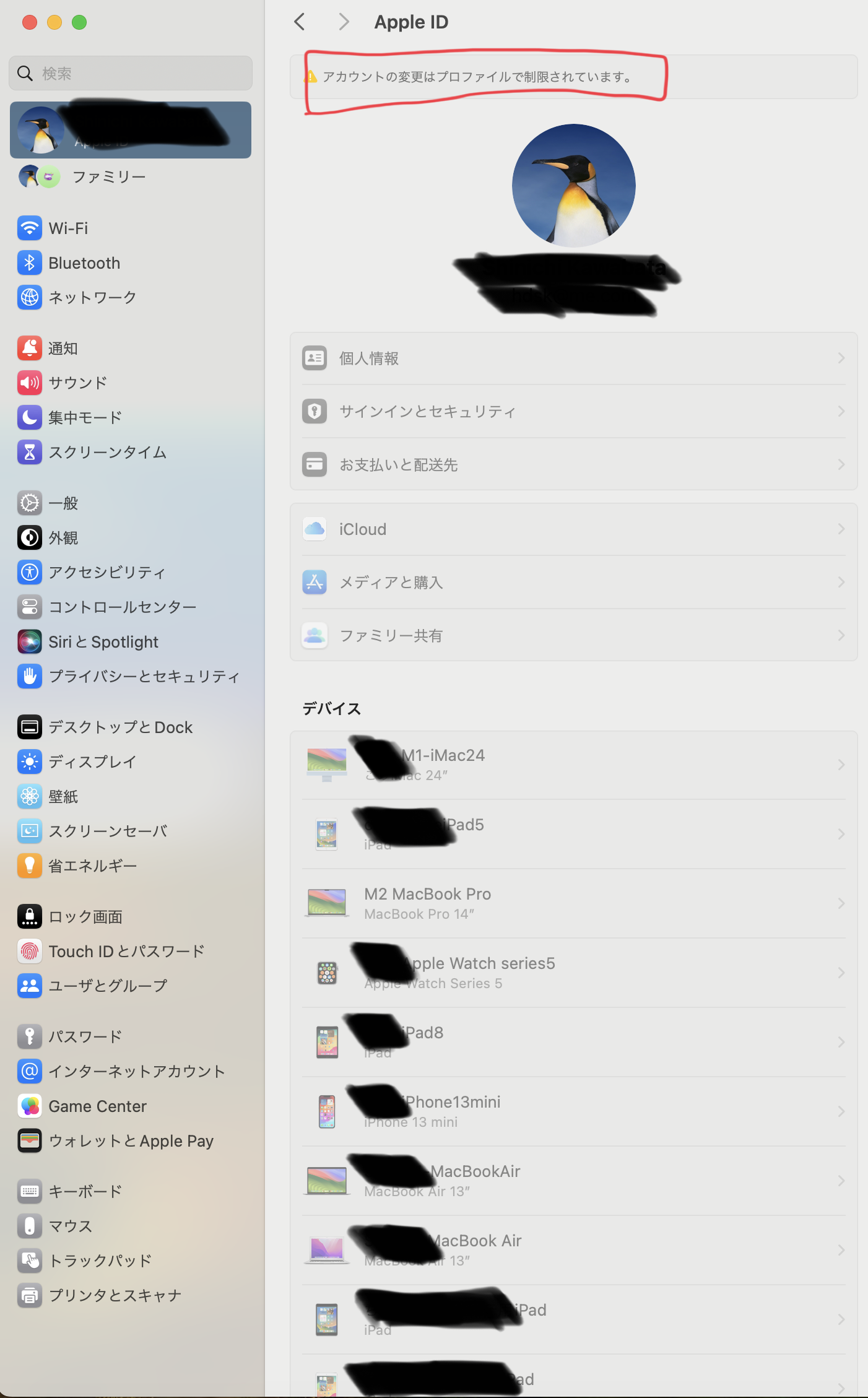
Task: Open iCloud settings row
Action: [x=573, y=529]
